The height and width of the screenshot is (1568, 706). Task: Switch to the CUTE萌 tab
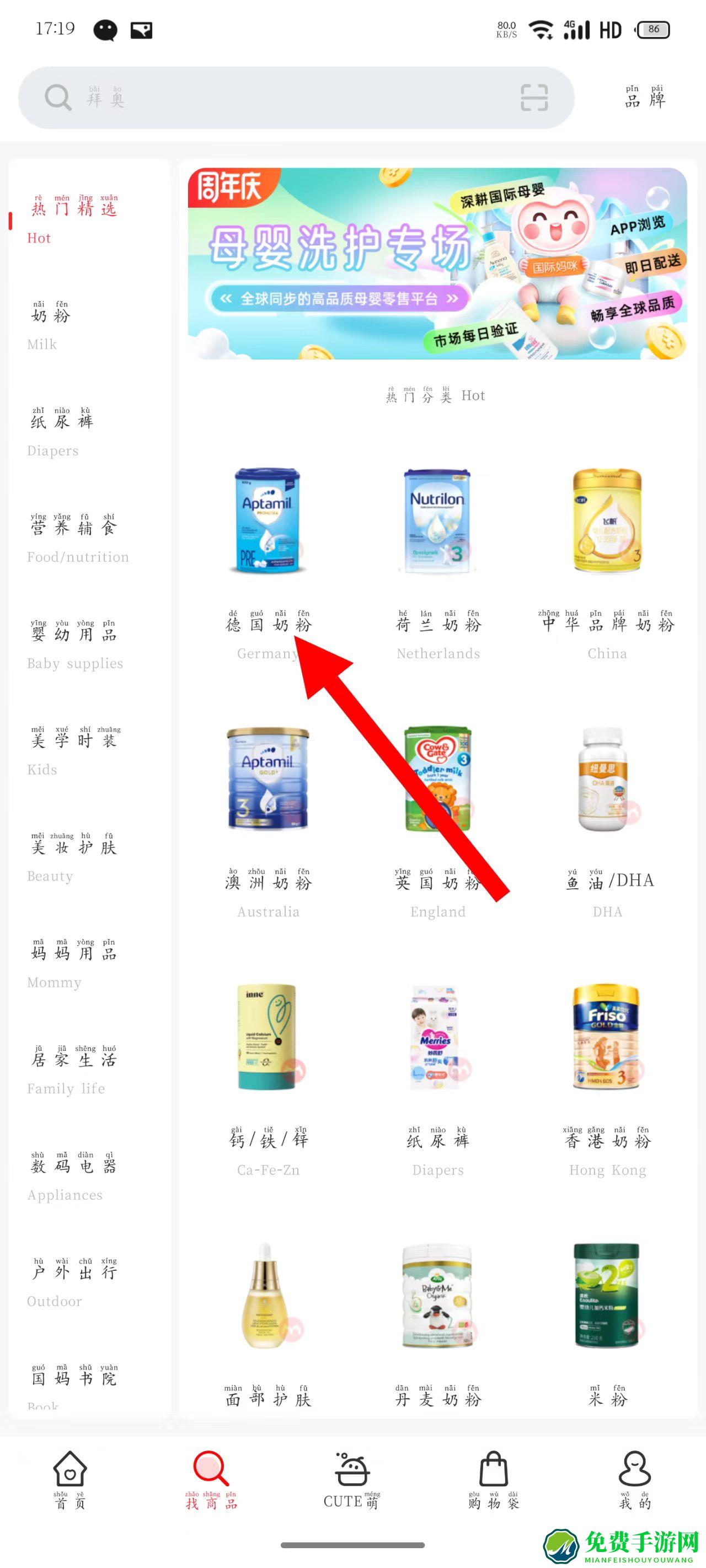(352, 1480)
